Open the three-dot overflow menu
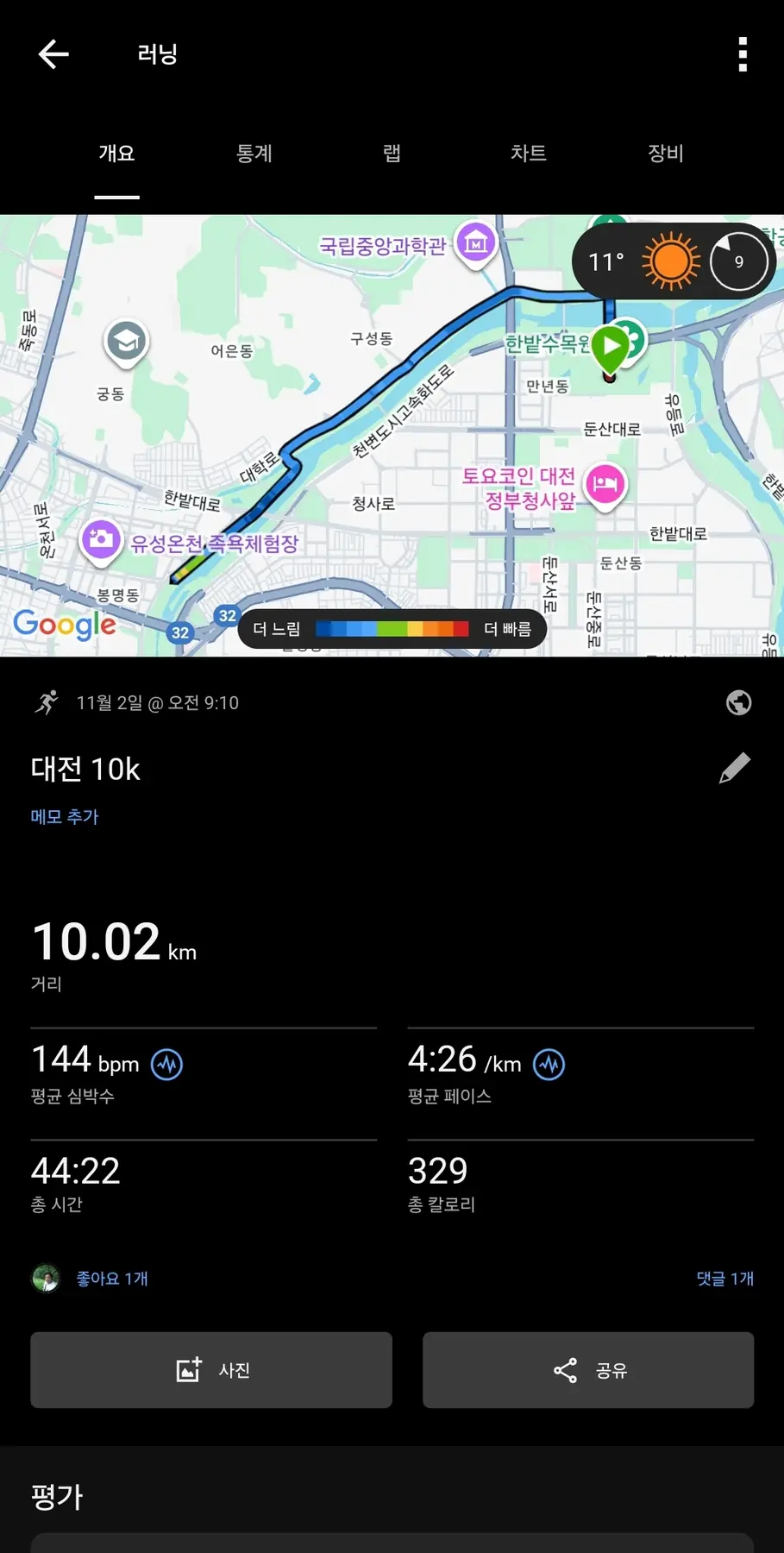784x1553 pixels. [x=743, y=54]
